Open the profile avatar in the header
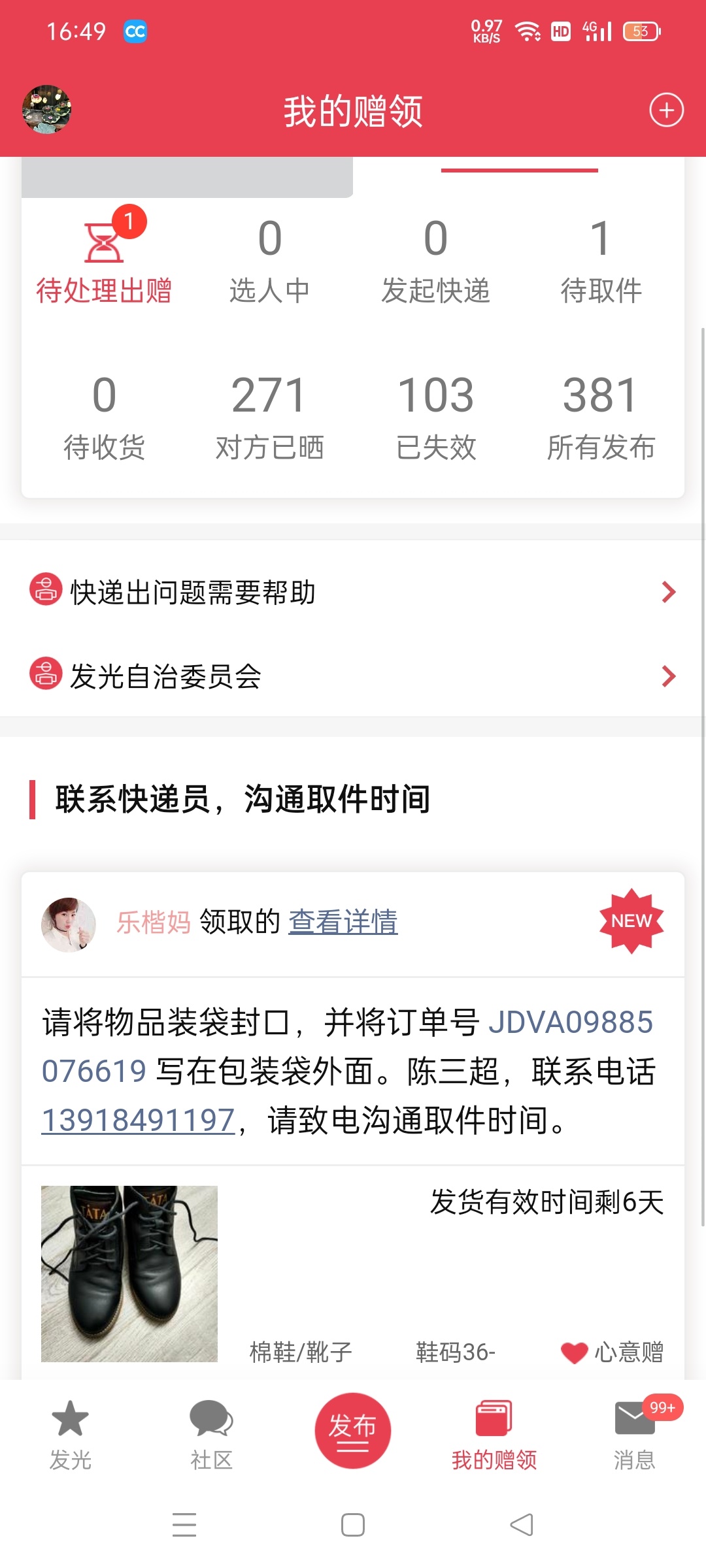This screenshot has height=1568, width=706. [46, 109]
